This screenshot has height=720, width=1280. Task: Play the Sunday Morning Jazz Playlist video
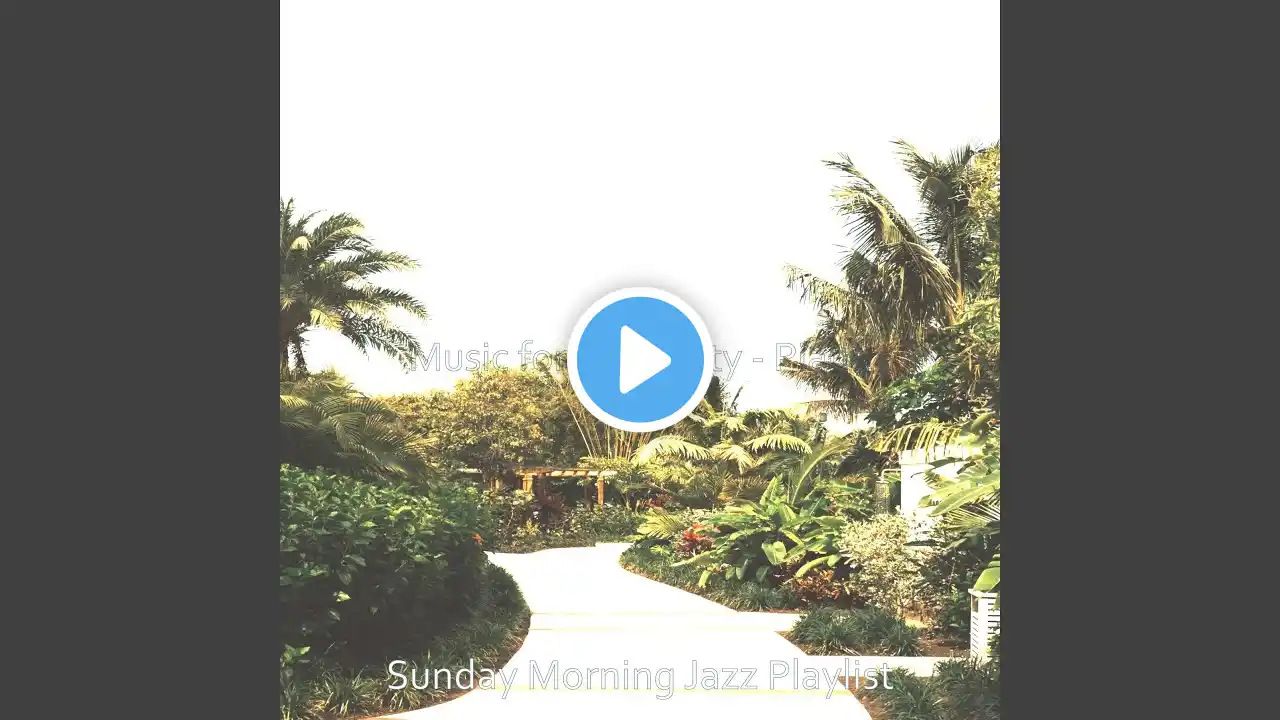click(x=640, y=359)
